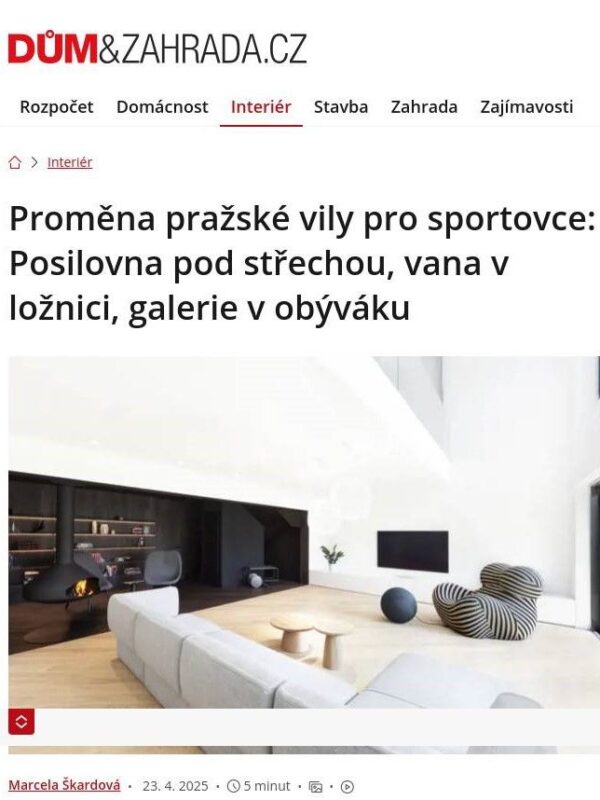Open author Marcela Škardová's profile
This screenshot has height=800, width=600.
64,785
